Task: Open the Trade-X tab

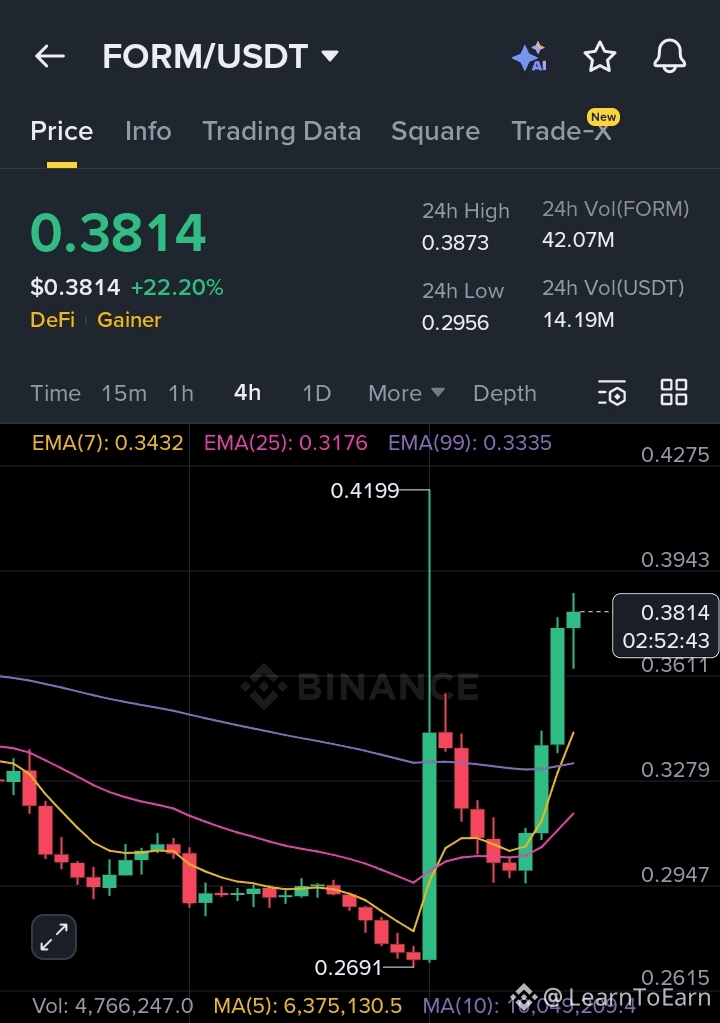Action: click(561, 131)
